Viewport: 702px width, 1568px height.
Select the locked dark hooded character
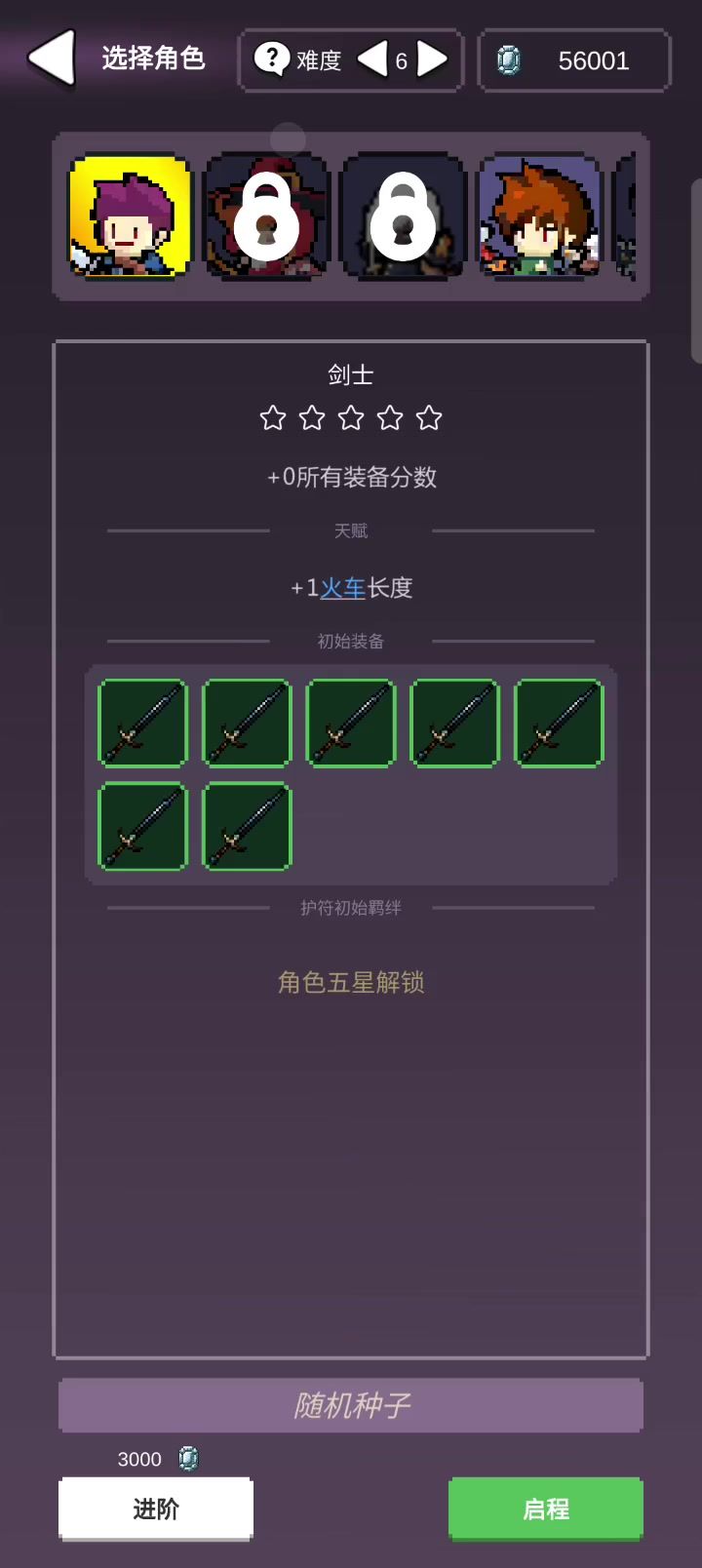tap(403, 216)
